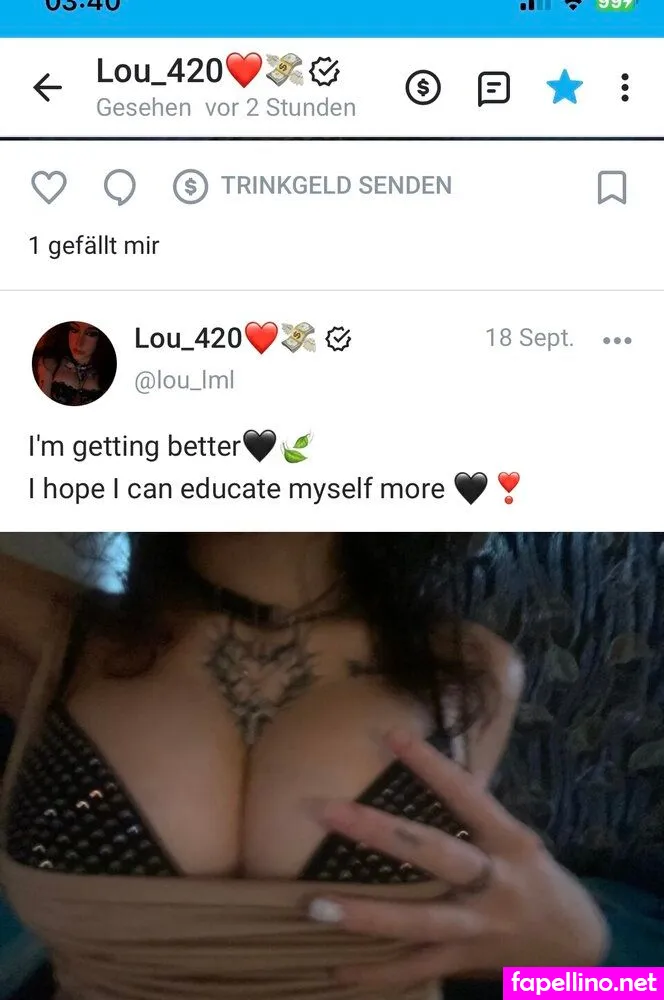The width and height of the screenshot is (664, 1000).
Task: Open Lou_420's profile avatar in the post
Action: [x=74, y=363]
